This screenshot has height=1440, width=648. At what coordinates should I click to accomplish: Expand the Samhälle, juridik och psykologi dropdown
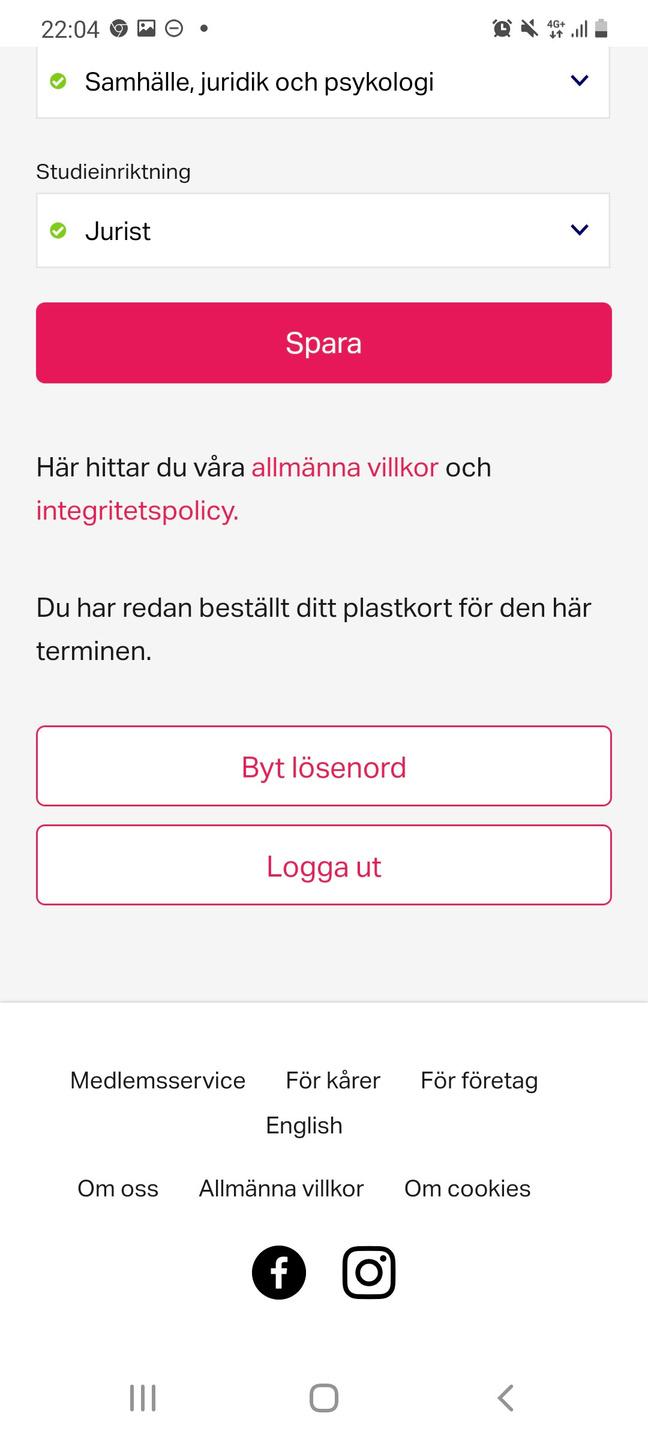point(322,82)
